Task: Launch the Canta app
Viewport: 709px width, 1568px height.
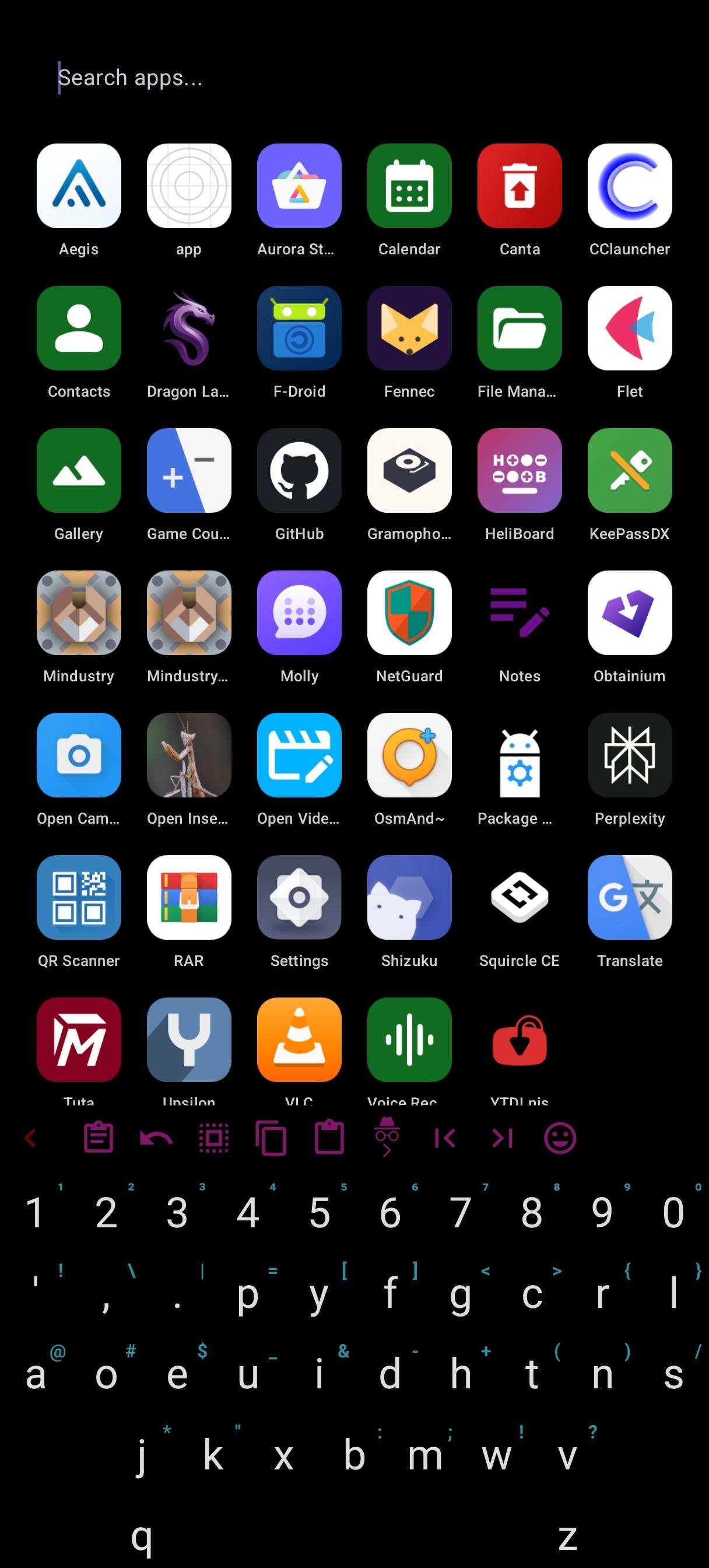Action: point(519,186)
